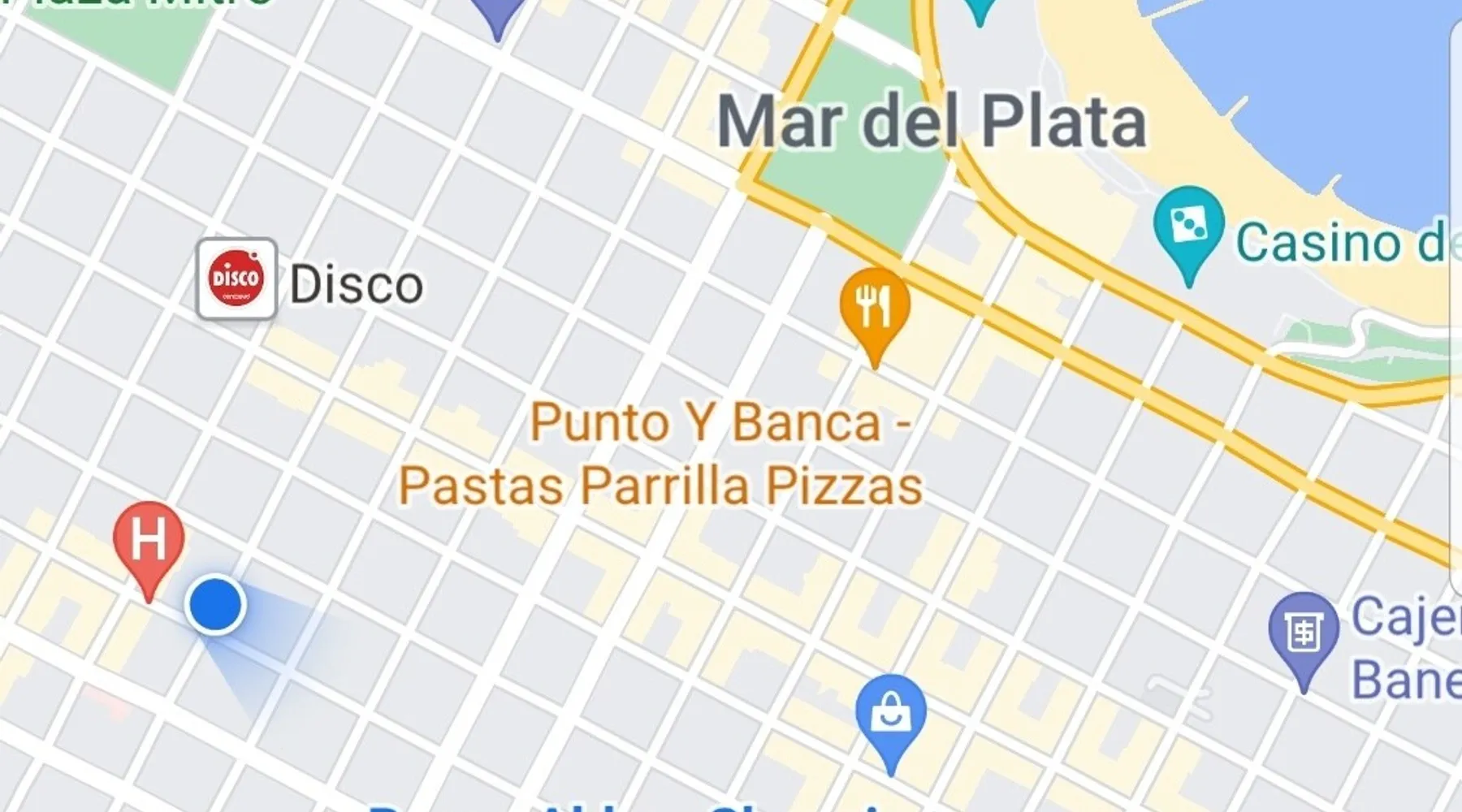Open the Disco supermarket marker
Screen dimensions: 1462x812
pyautogui.click(x=236, y=279)
